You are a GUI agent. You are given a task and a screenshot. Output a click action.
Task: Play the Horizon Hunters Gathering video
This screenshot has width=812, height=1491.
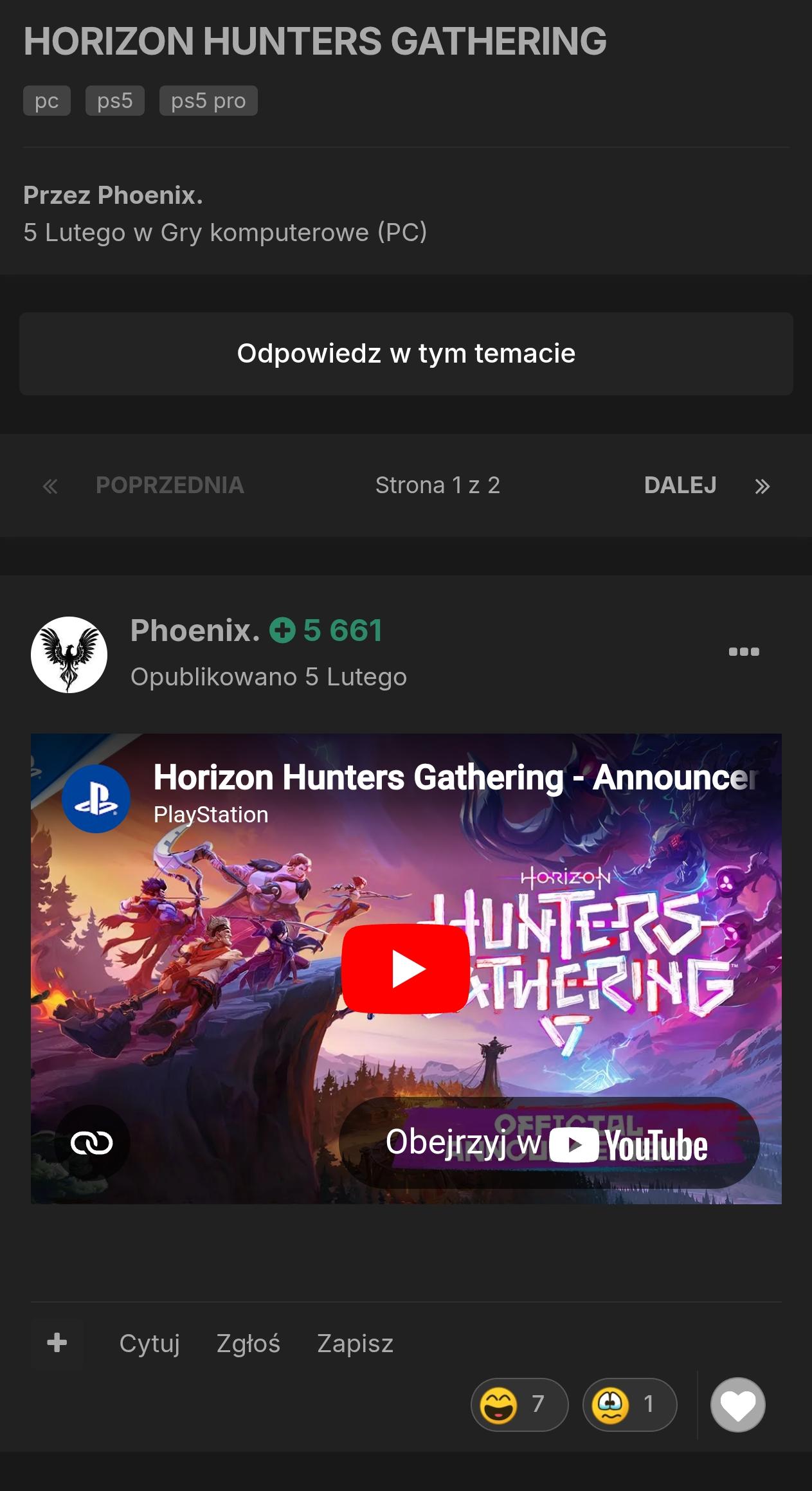(x=405, y=968)
